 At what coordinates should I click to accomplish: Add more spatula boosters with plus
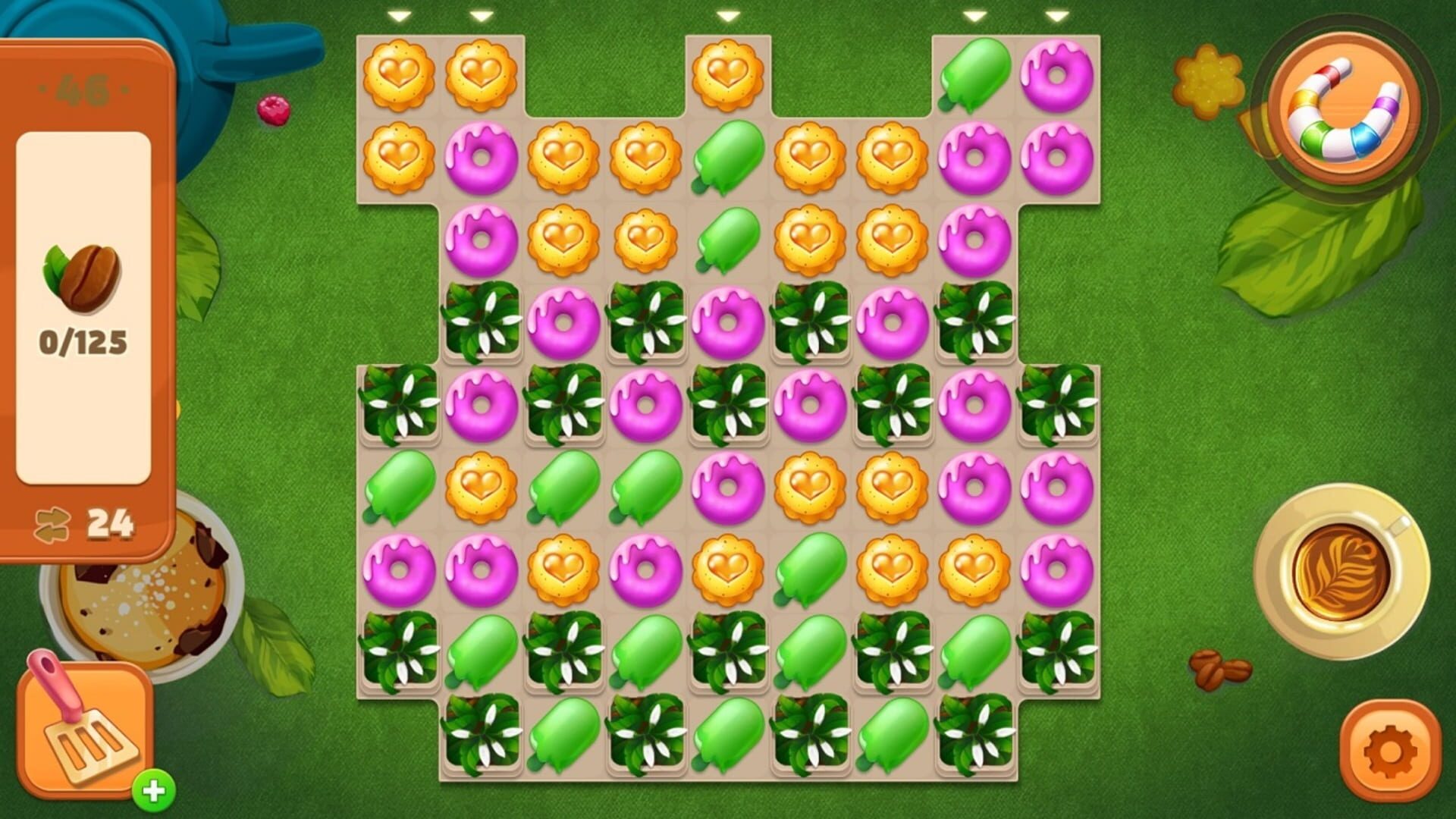[x=154, y=792]
